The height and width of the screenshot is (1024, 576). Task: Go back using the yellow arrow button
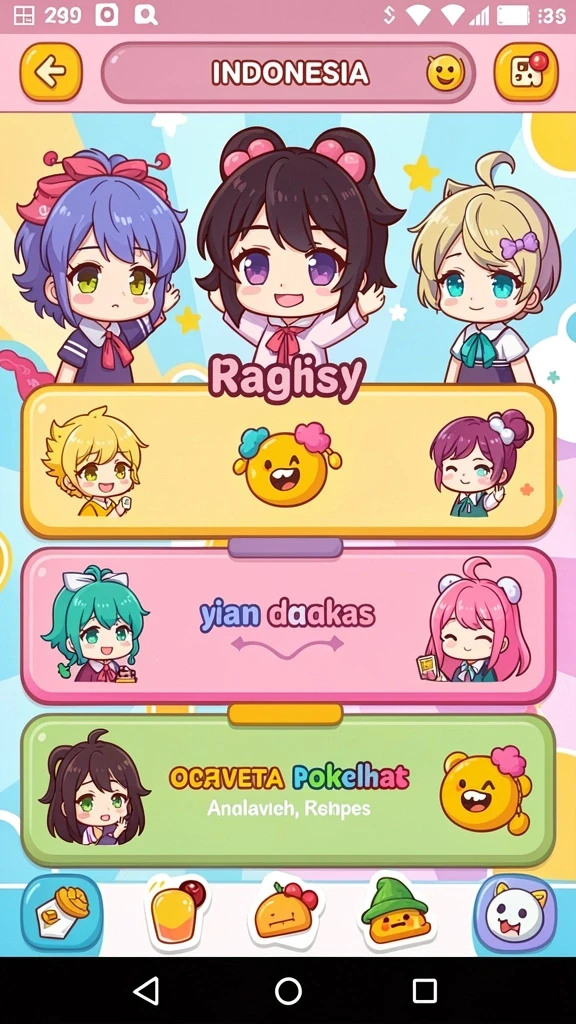click(51, 72)
